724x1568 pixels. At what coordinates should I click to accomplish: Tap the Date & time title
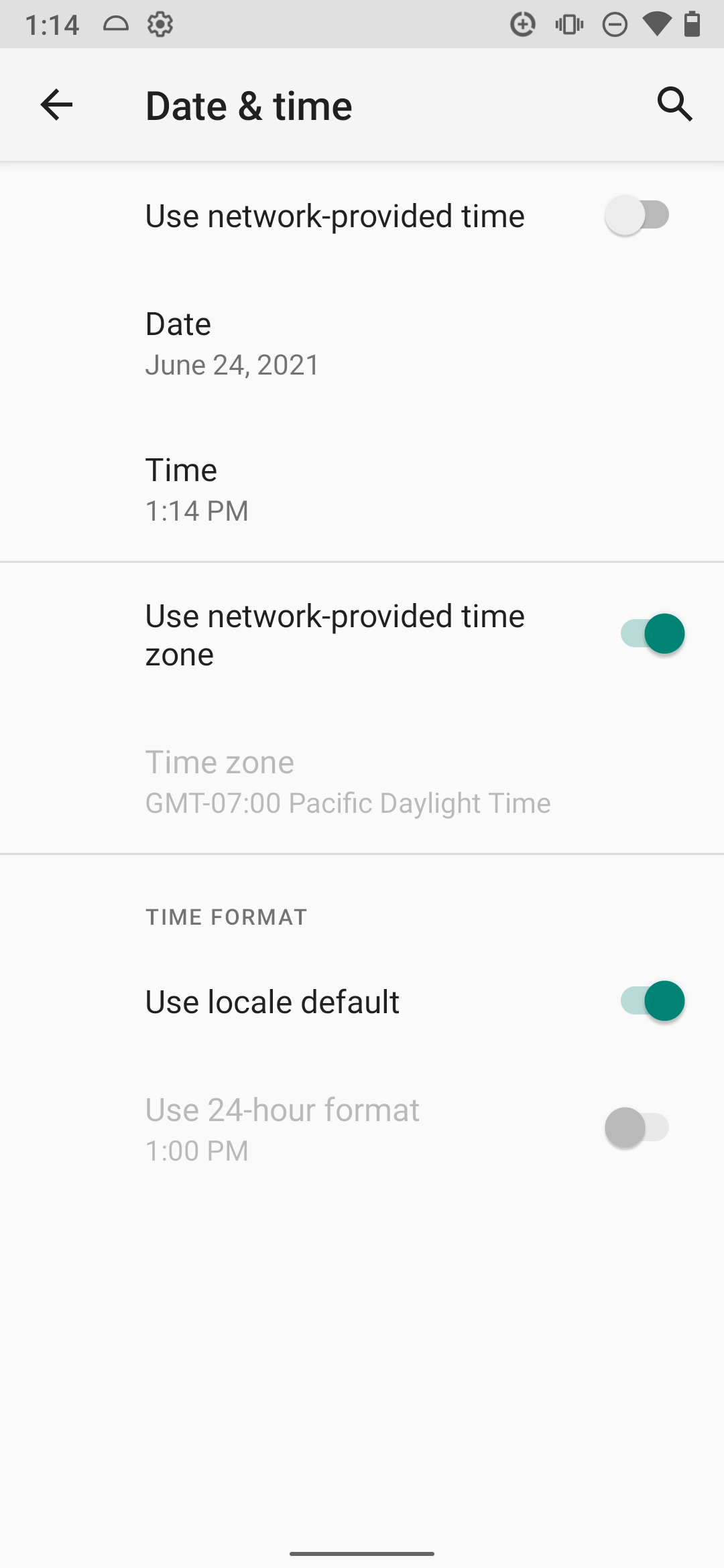(x=249, y=105)
